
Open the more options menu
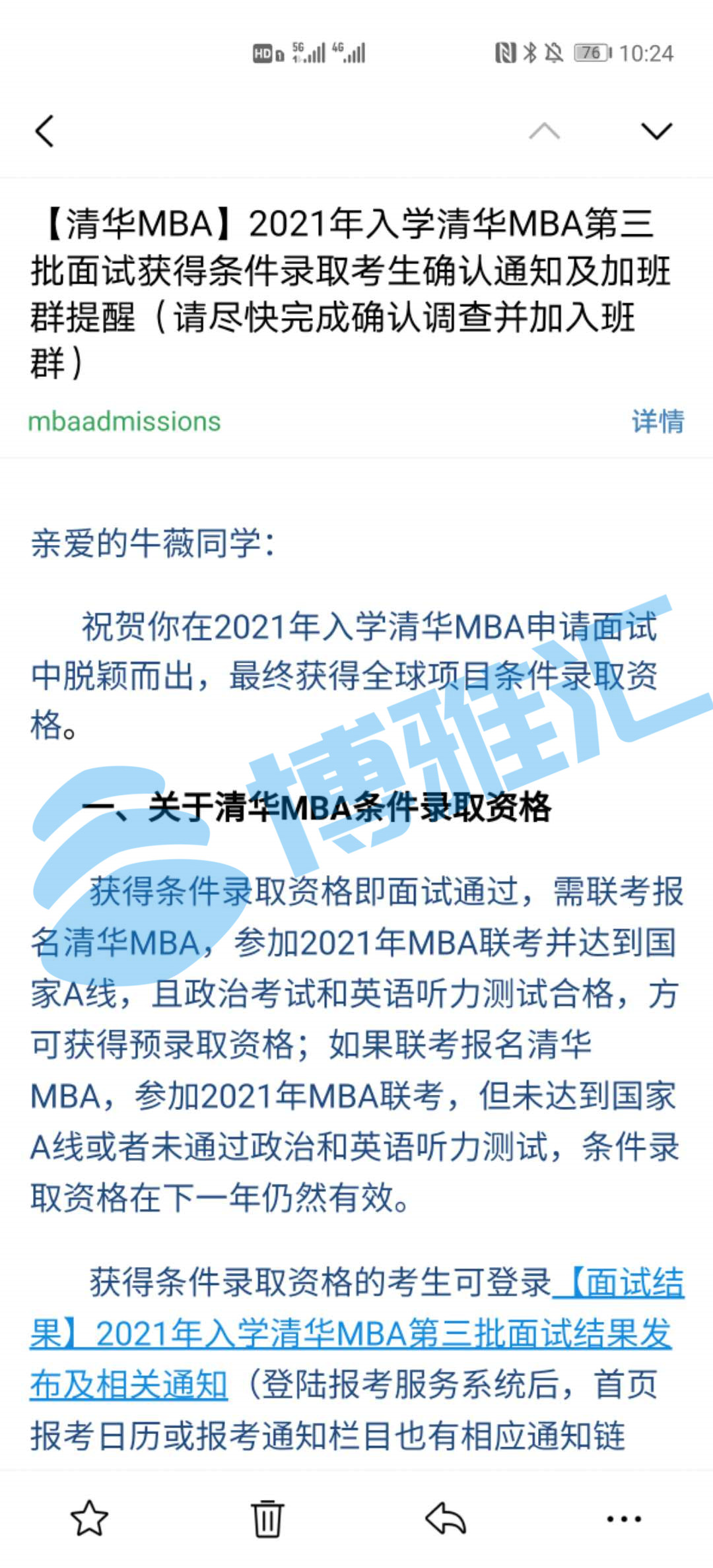(x=624, y=1519)
